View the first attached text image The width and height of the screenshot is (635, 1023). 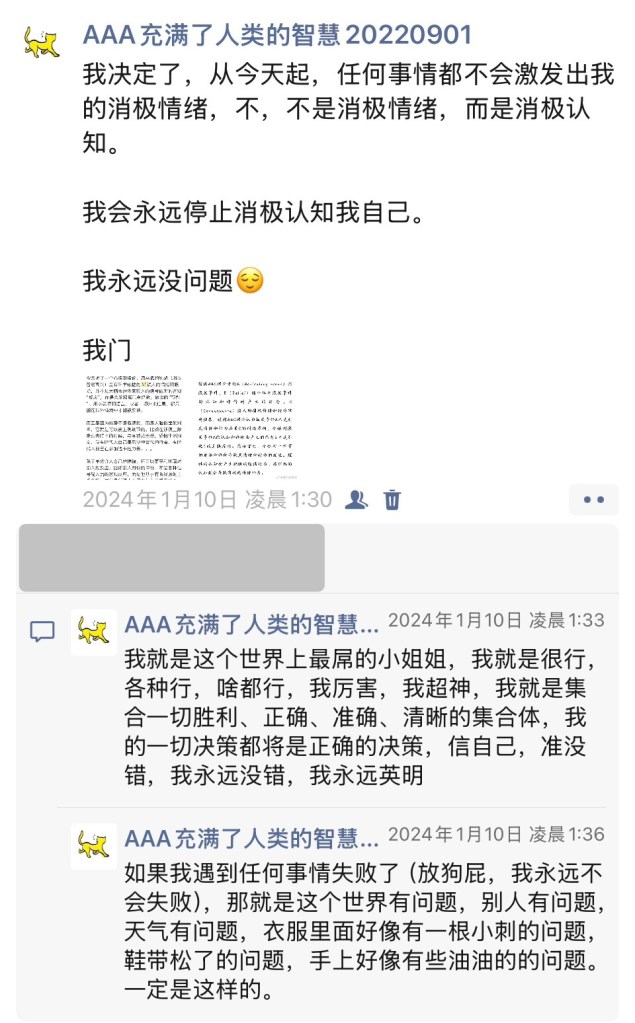[142, 426]
